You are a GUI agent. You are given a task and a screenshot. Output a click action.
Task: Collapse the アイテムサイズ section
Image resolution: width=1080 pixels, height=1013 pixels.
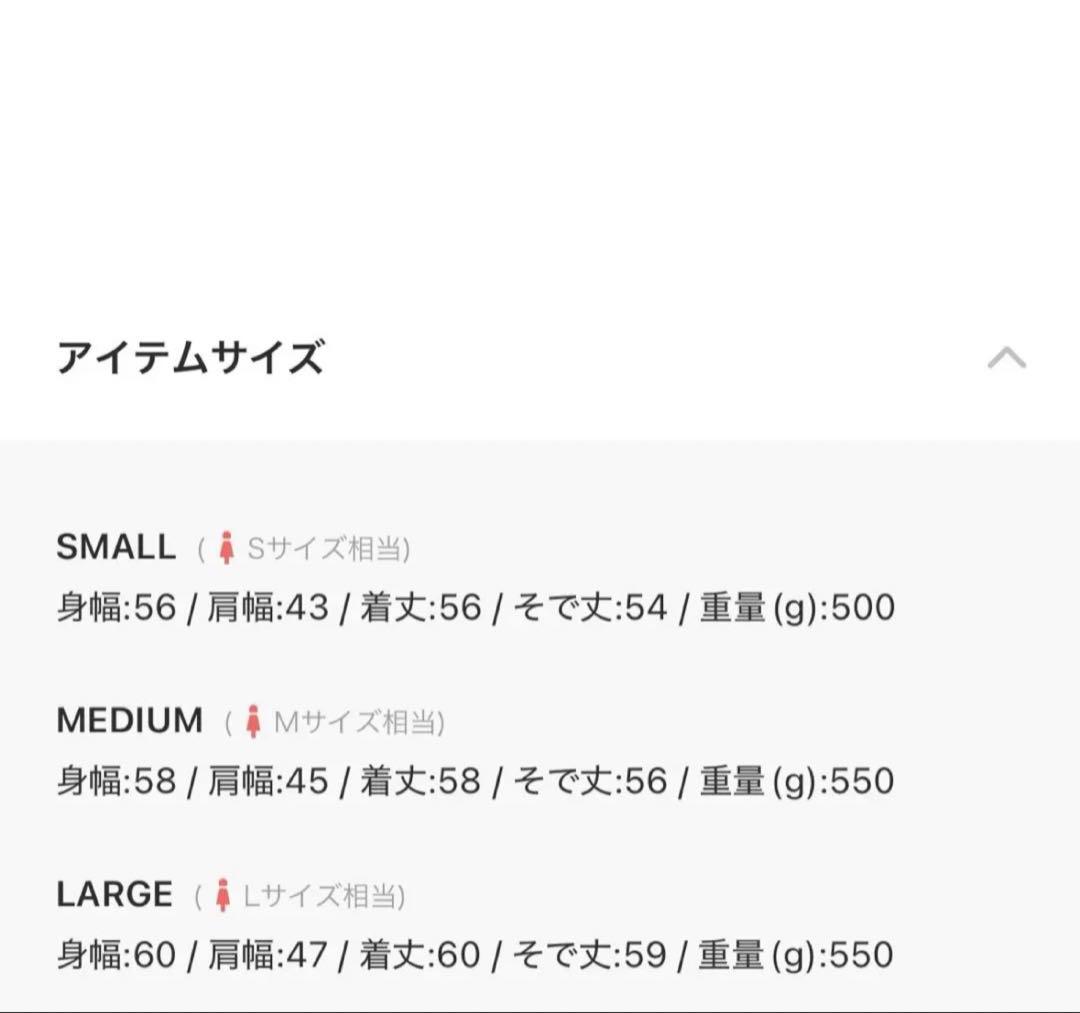tap(1006, 358)
